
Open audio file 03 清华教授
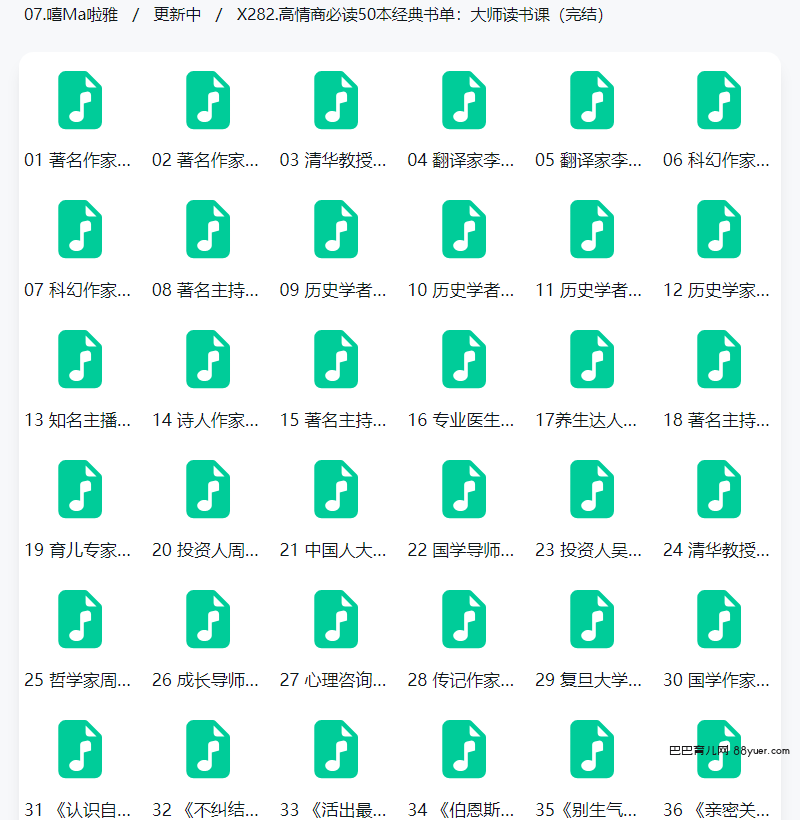[335, 101]
